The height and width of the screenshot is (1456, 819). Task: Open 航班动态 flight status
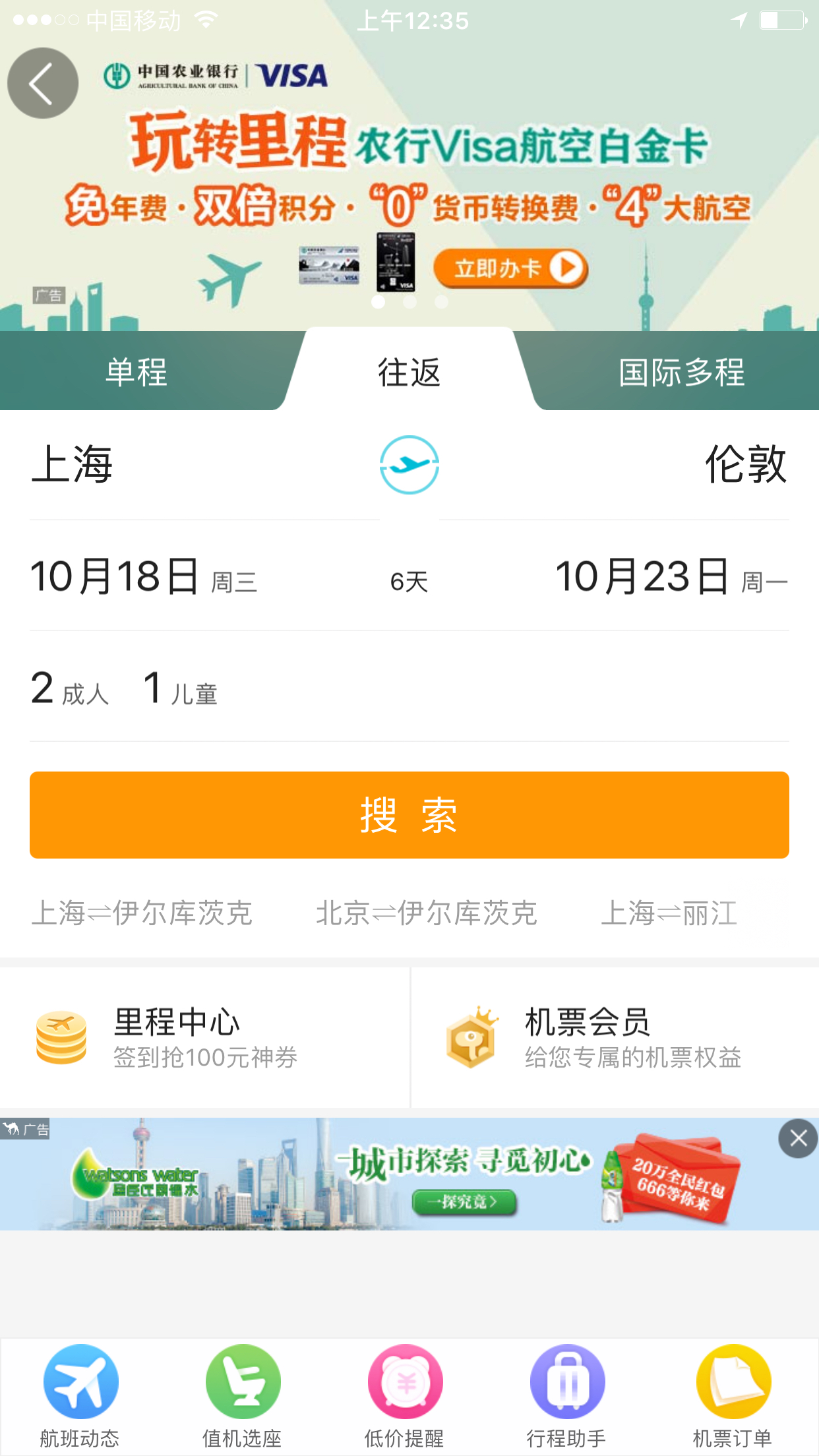80,1397
